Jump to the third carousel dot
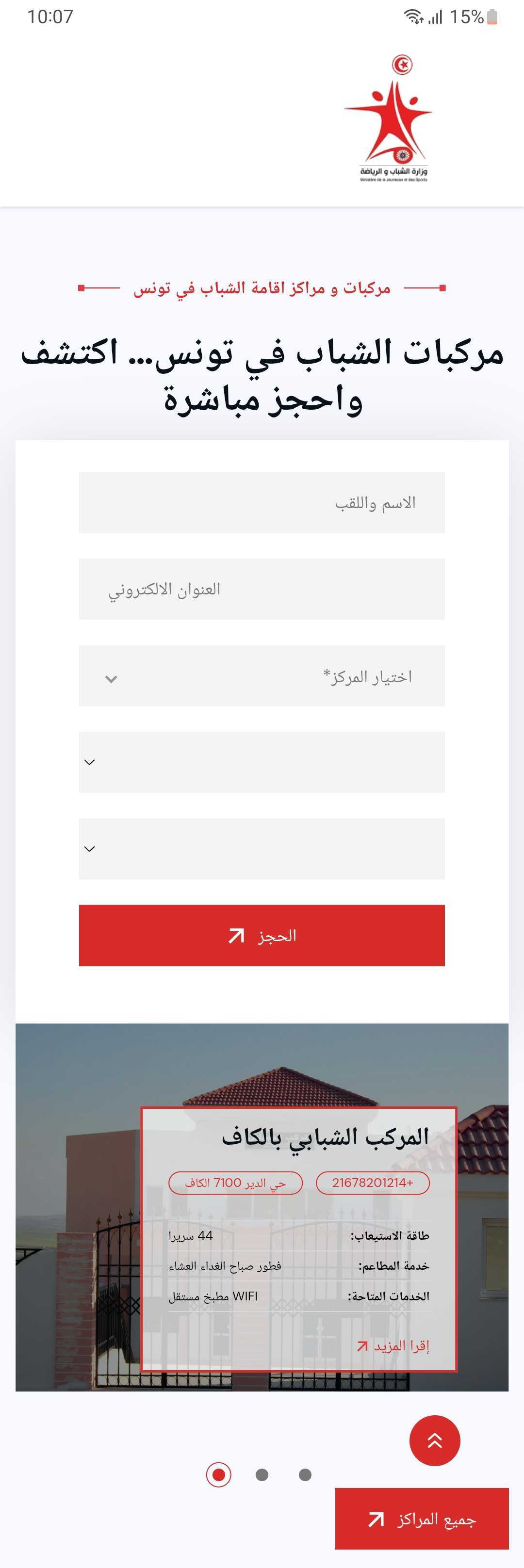This screenshot has width=524, height=1568. 305,1474
